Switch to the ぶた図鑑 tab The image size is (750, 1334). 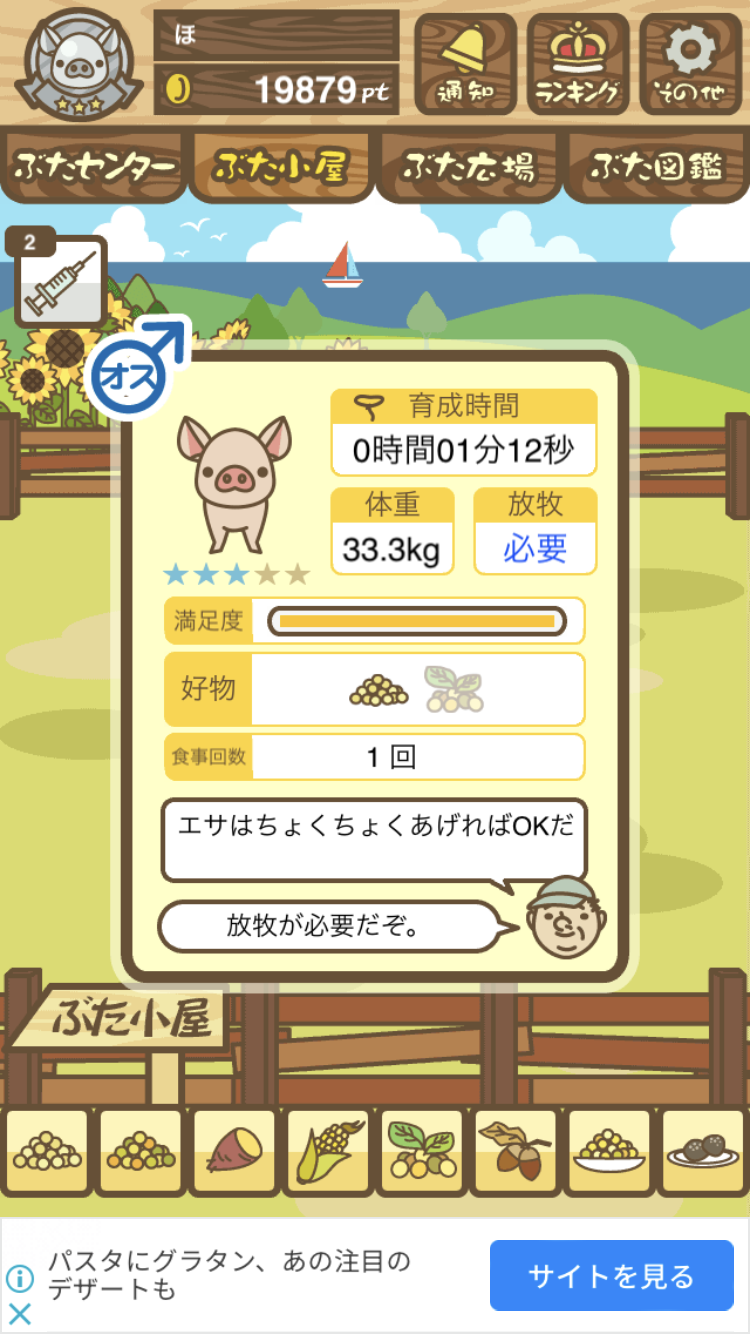[656, 167]
